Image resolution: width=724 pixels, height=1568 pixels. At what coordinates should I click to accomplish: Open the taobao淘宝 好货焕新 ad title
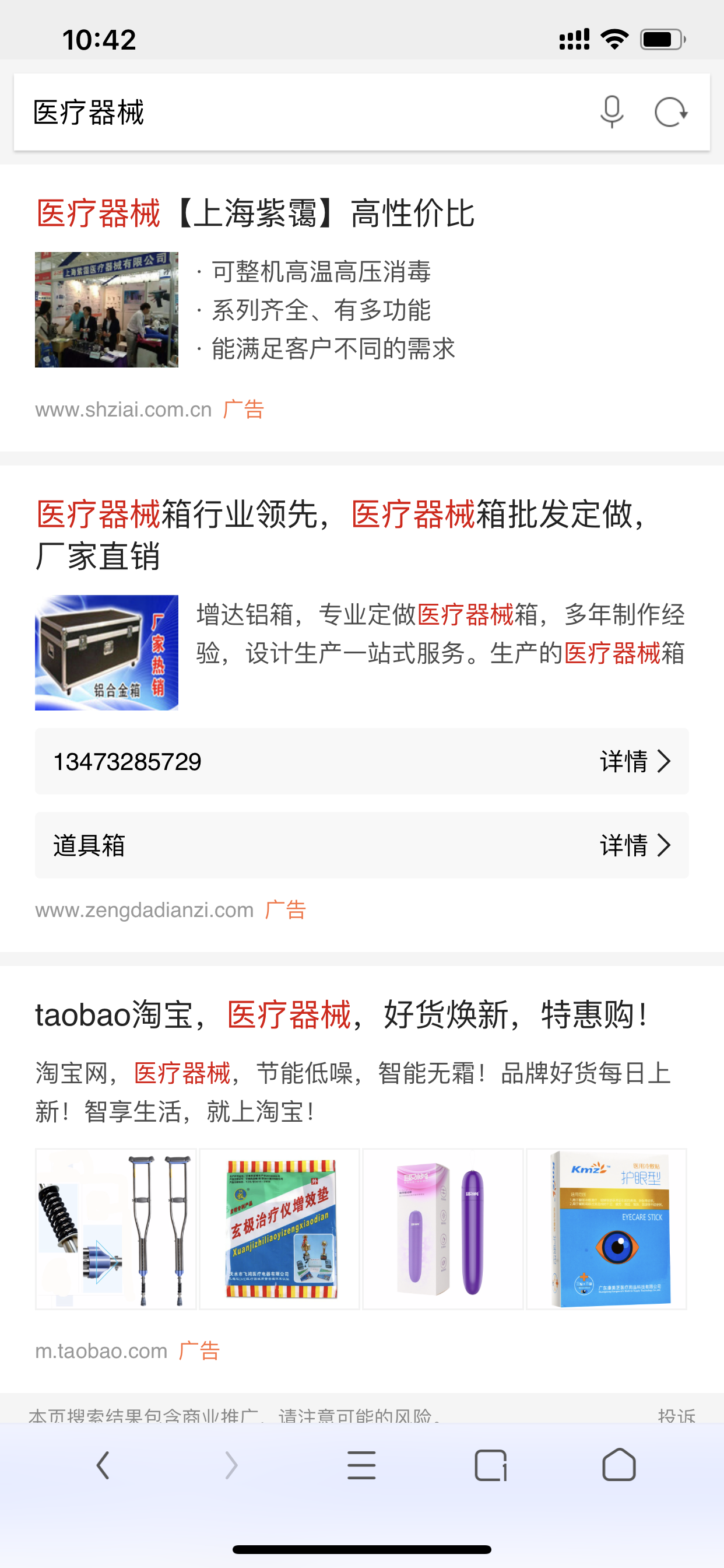[340, 1014]
